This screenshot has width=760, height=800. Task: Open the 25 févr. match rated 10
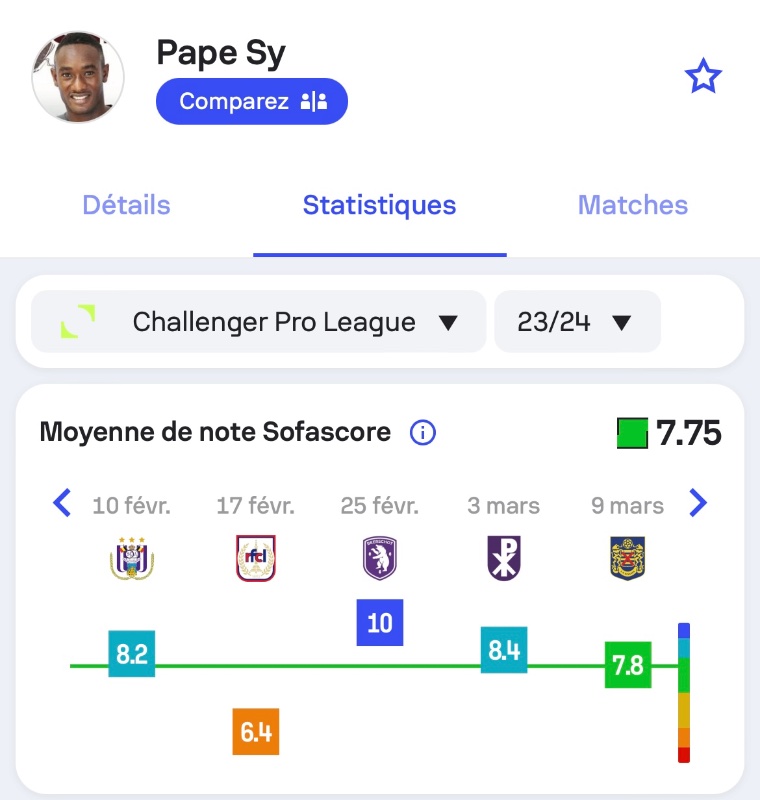(380, 623)
